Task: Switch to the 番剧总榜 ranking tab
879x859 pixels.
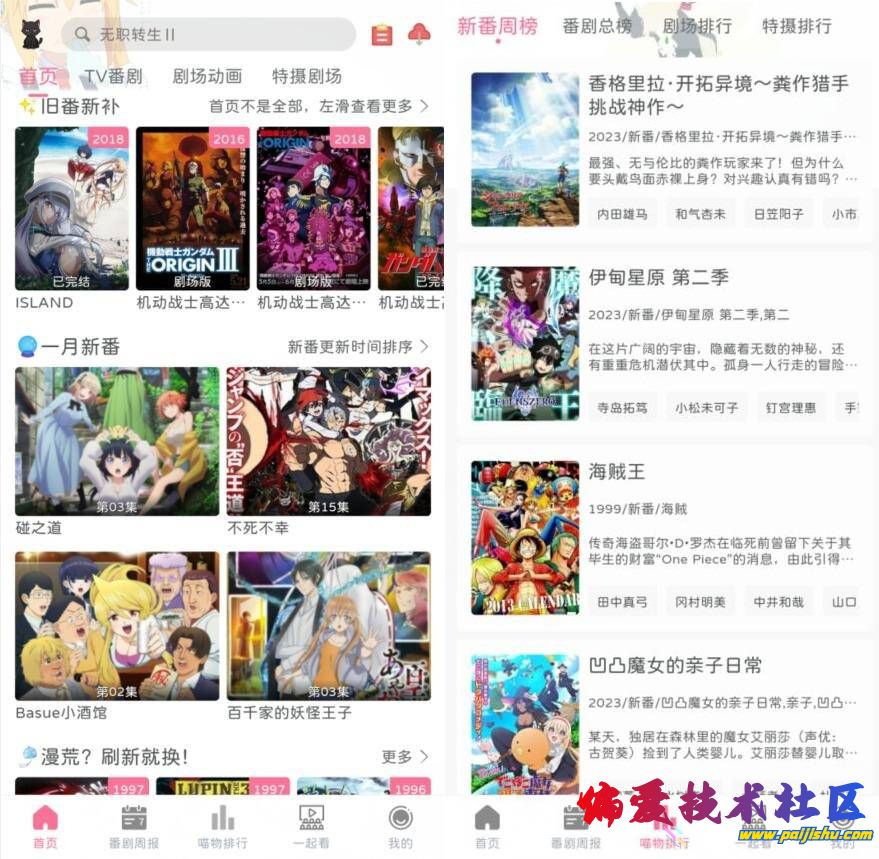Action: [597, 26]
